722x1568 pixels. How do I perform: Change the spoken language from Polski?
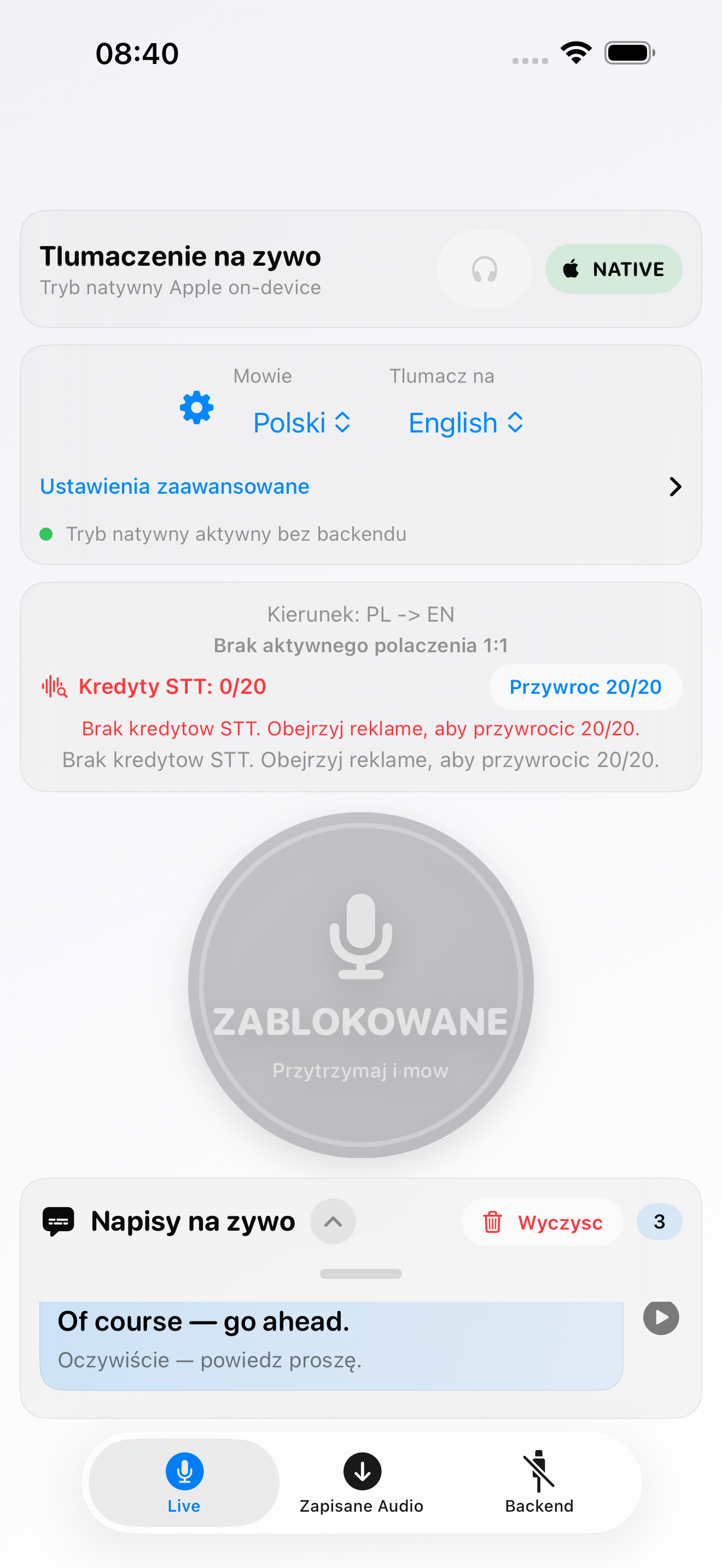point(301,423)
